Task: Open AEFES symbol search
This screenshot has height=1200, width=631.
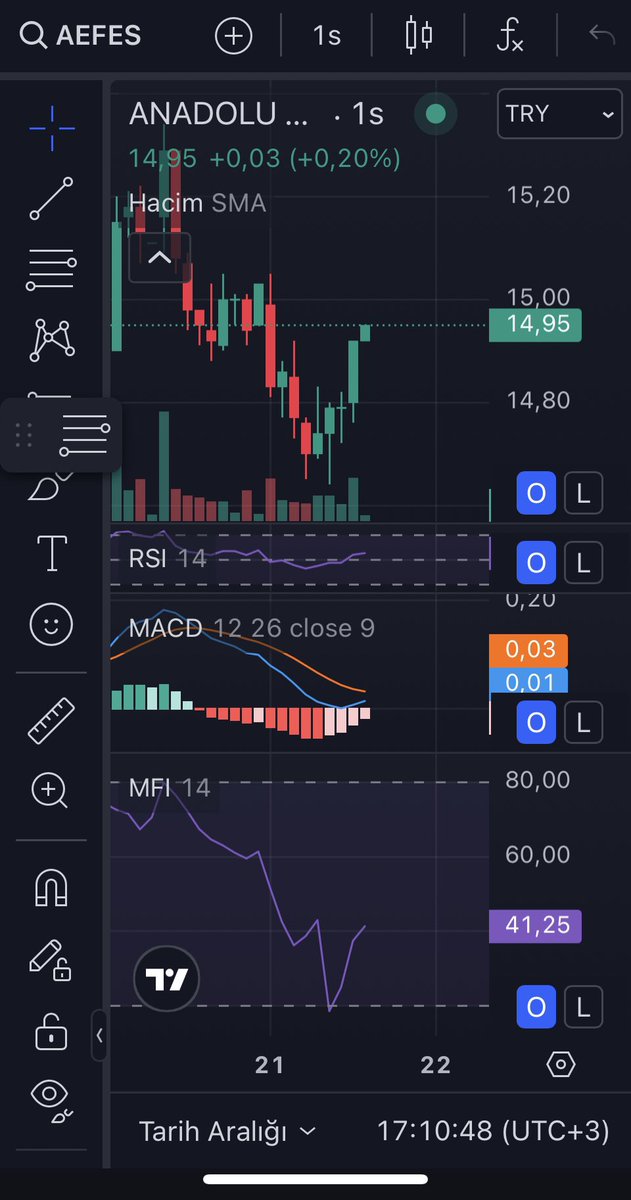Action: (x=80, y=36)
